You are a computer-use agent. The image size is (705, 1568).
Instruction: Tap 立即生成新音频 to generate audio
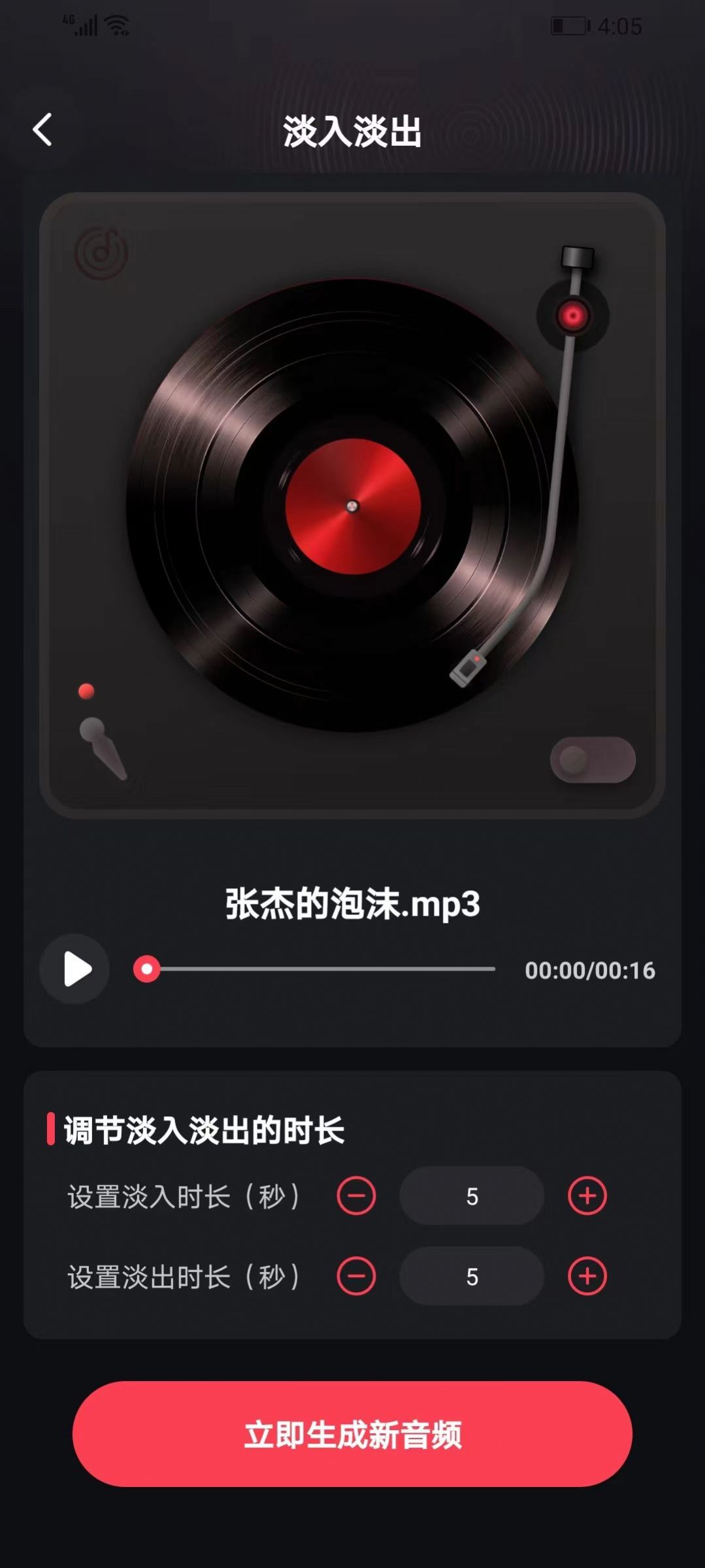pyautogui.click(x=352, y=1434)
